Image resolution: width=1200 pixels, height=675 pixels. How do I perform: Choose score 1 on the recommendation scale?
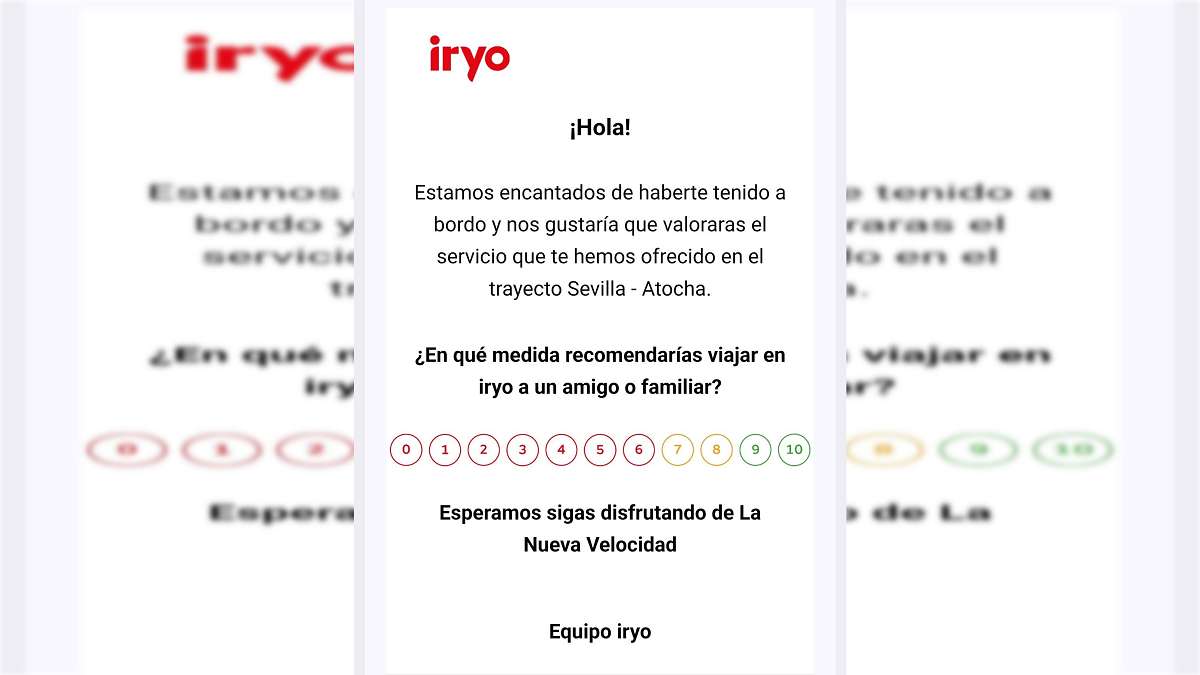[445, 450]
